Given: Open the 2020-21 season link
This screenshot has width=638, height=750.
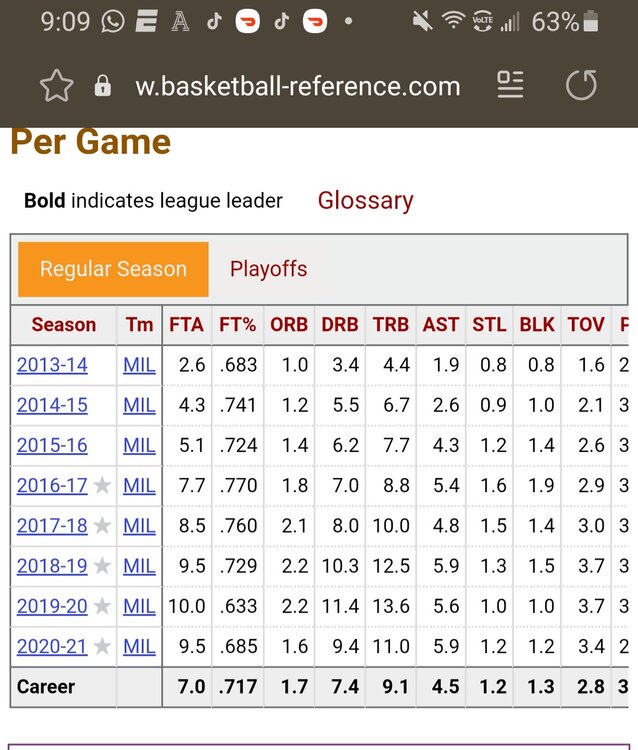Looking at the screenshot, I should [x=52, y=647].
